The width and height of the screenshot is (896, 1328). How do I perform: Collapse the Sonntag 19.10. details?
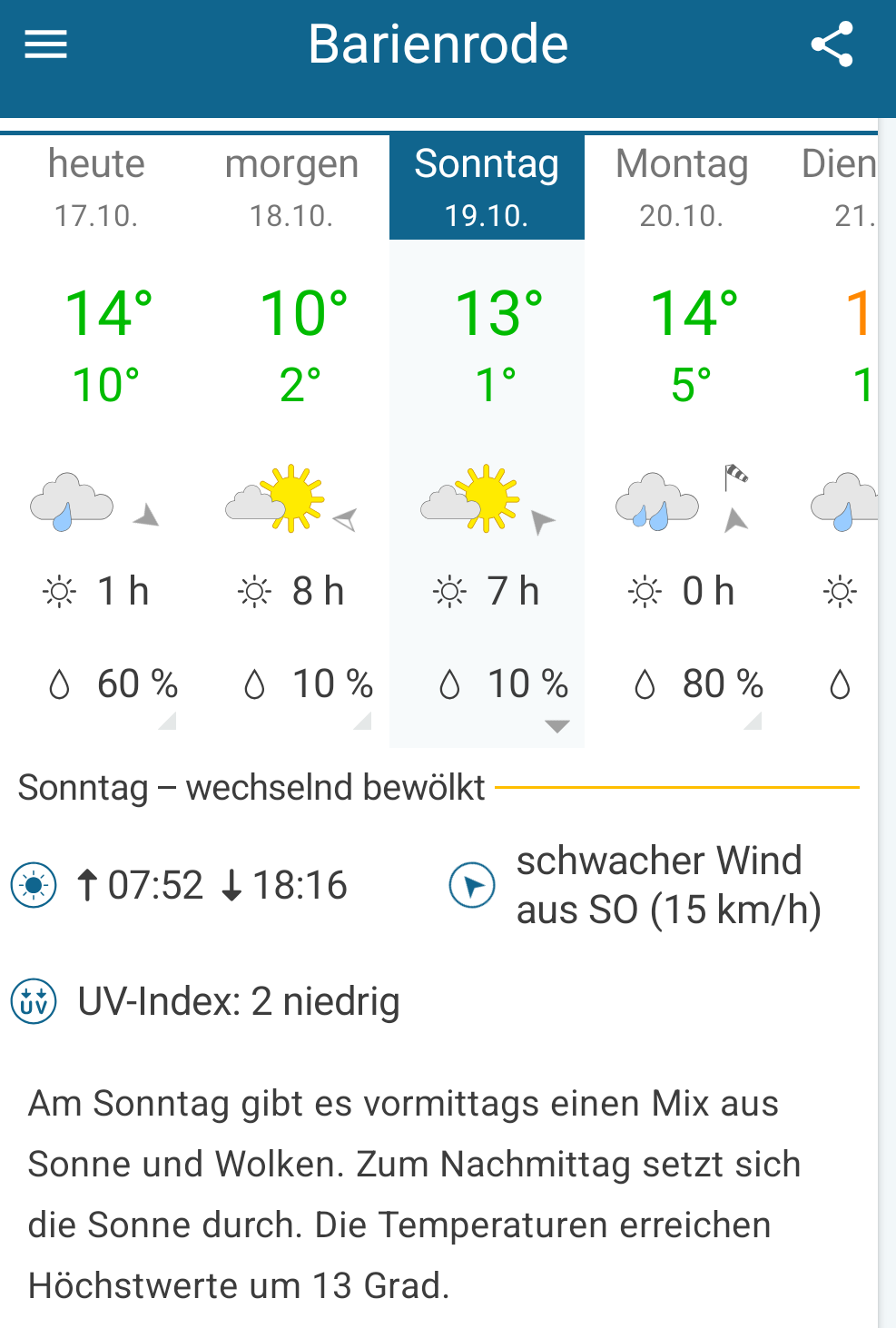[x=556, y=725]
